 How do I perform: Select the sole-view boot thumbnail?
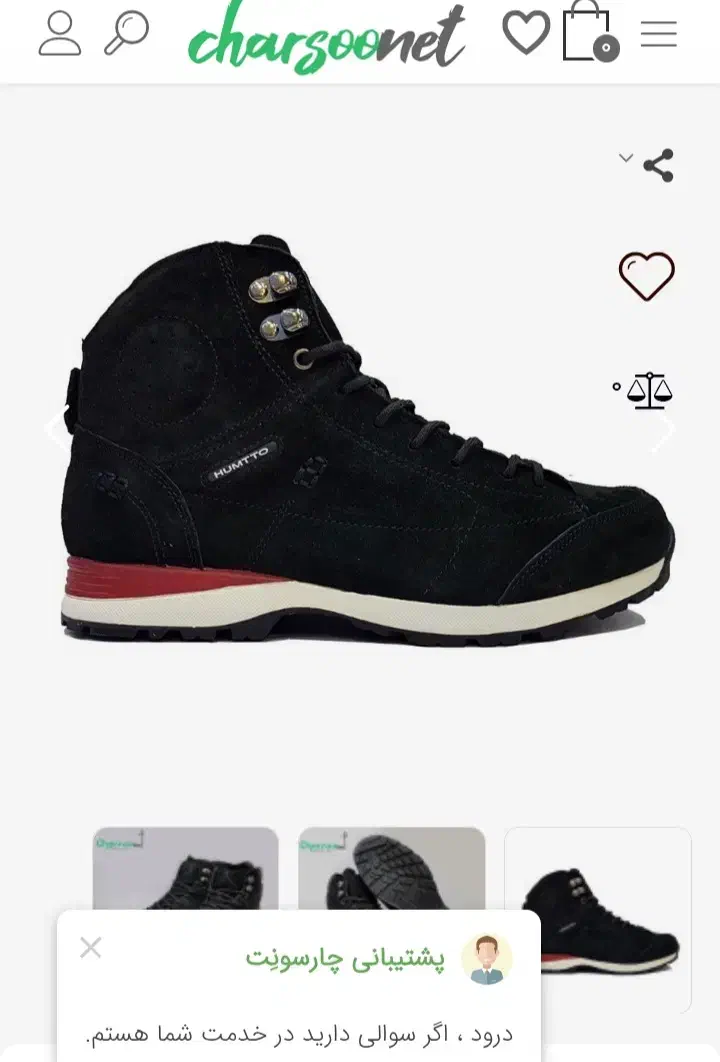coord(392,868)
